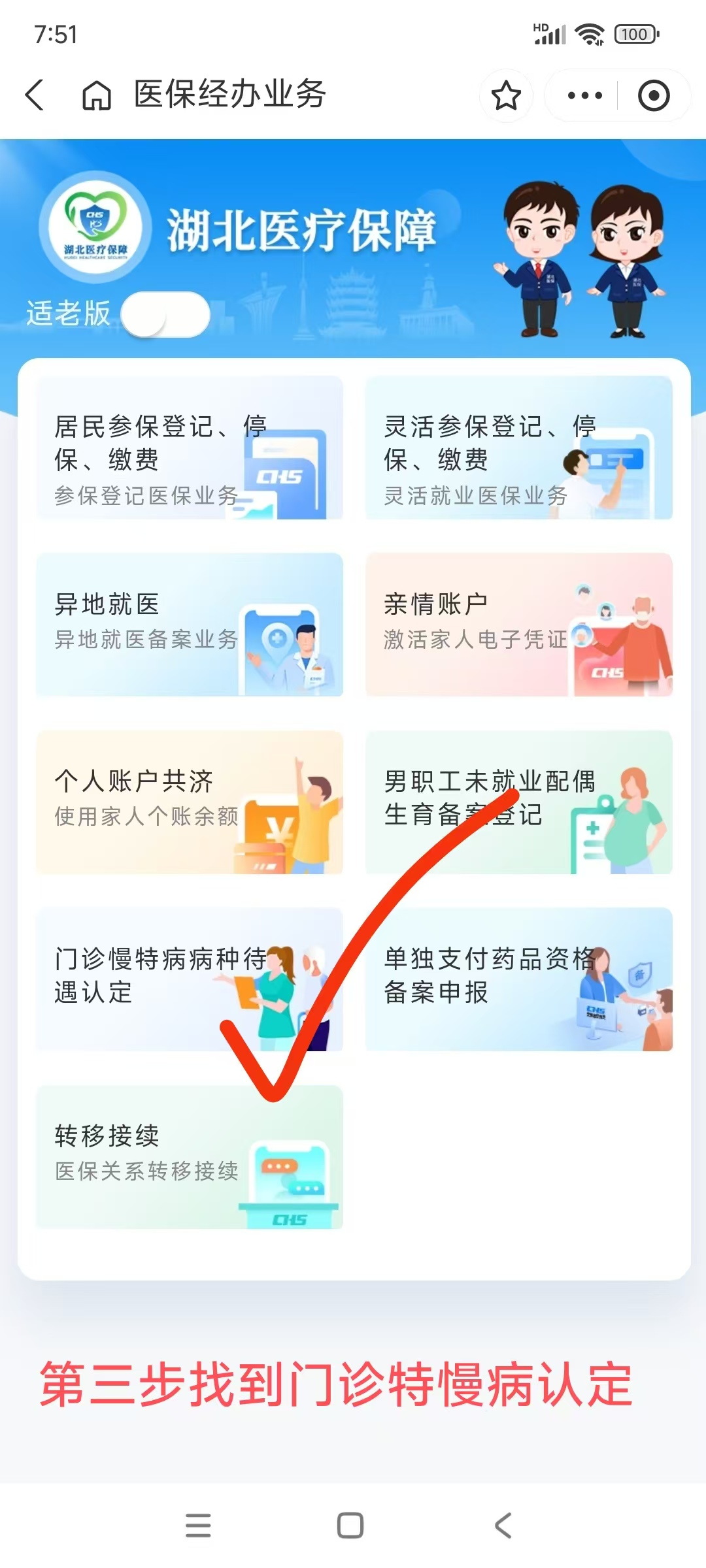
Task: Select 男职工未就业配偶生育备案登记 card
Action: [x=518, y=802]
